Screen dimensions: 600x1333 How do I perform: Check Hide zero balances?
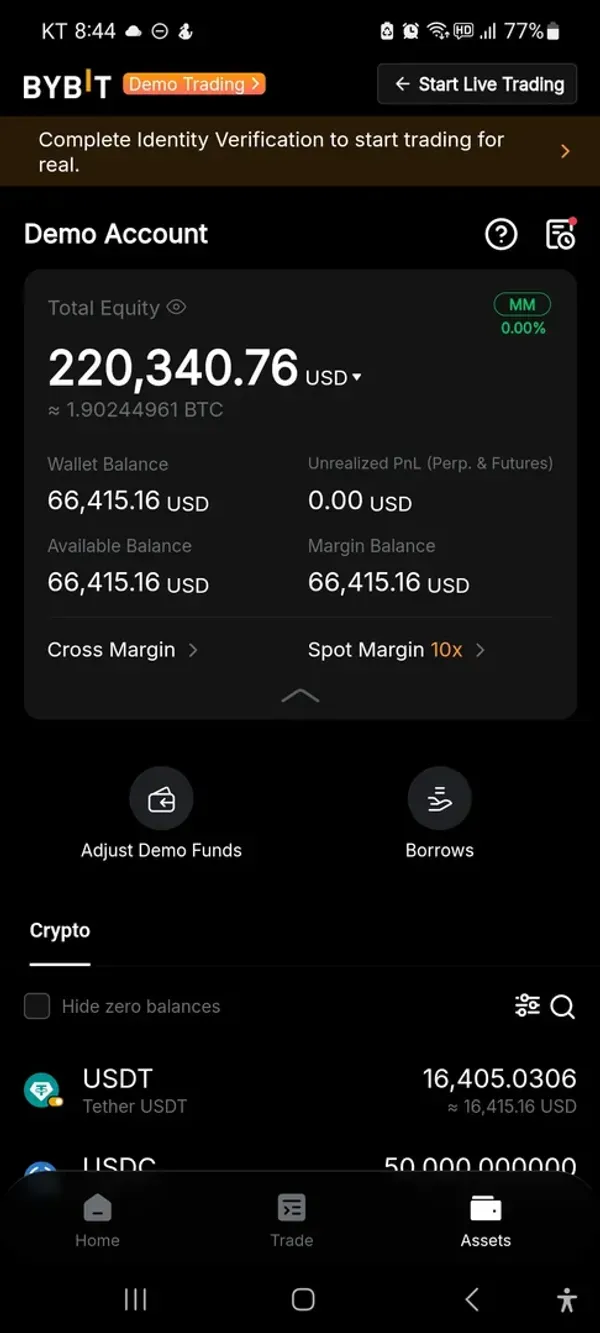tap(37, 1006)
